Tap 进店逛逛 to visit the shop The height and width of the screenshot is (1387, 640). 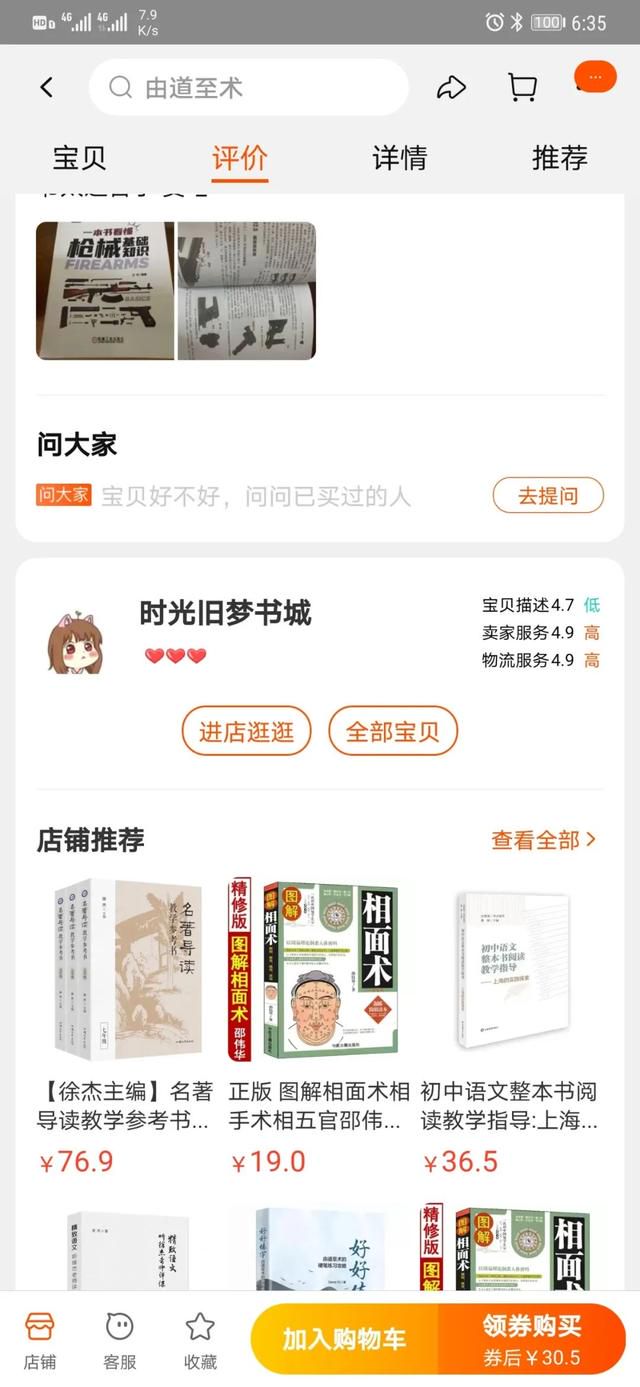point(246,731)
